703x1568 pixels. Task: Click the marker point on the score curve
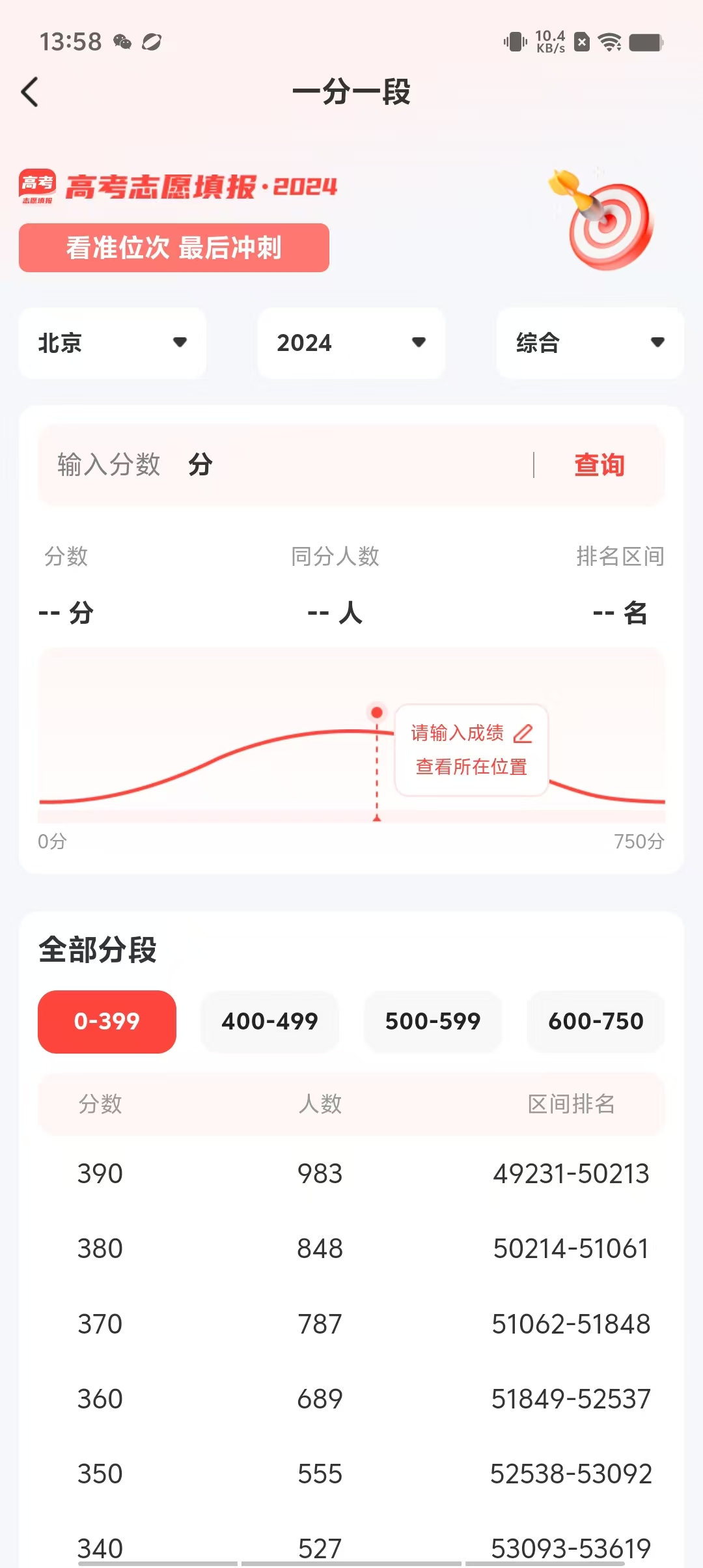(x=376, y=713)
